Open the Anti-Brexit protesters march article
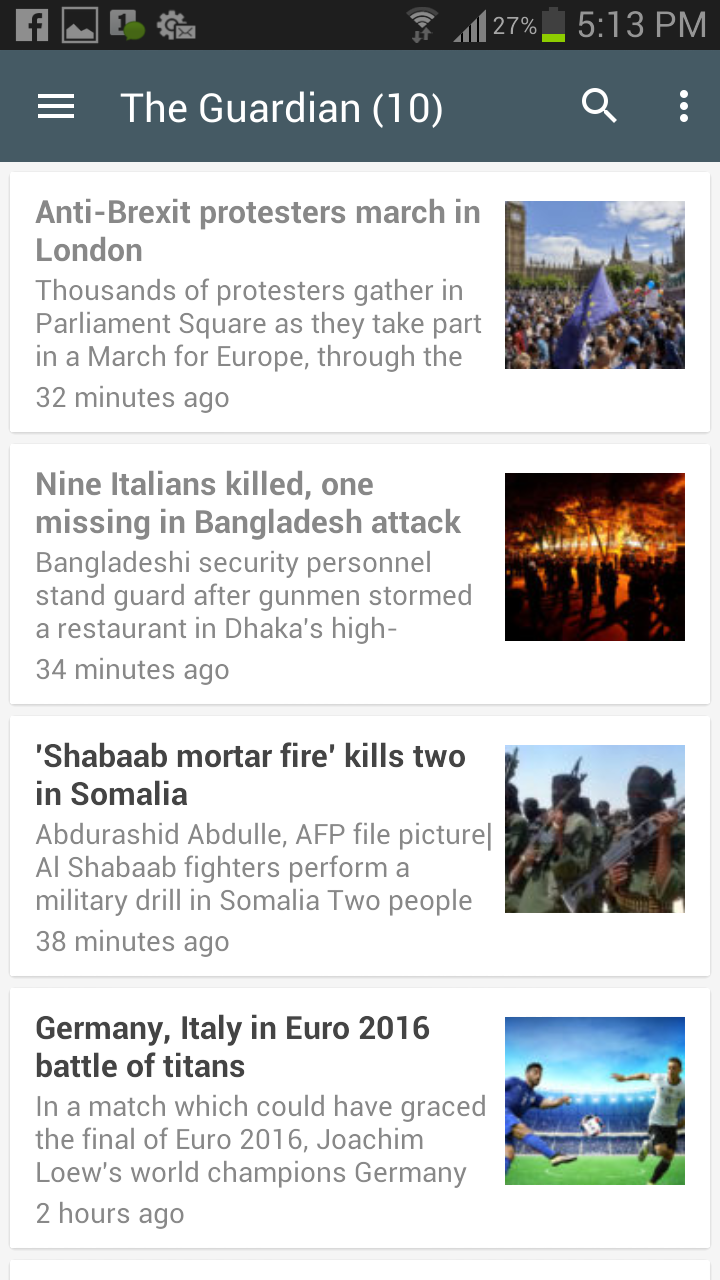This screenshot has height=1280, width=720. point(258,231)
